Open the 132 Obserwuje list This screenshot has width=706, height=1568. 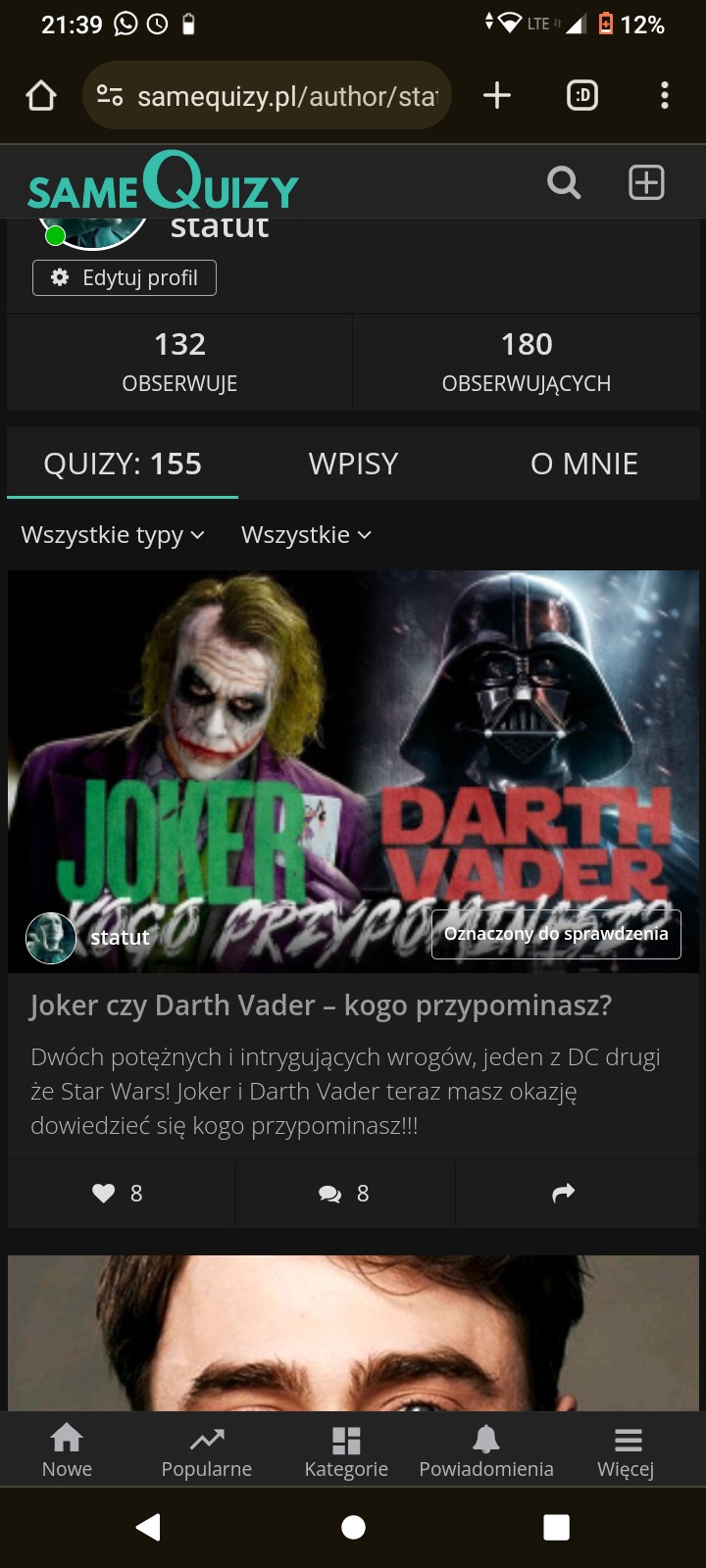point(179,362)
